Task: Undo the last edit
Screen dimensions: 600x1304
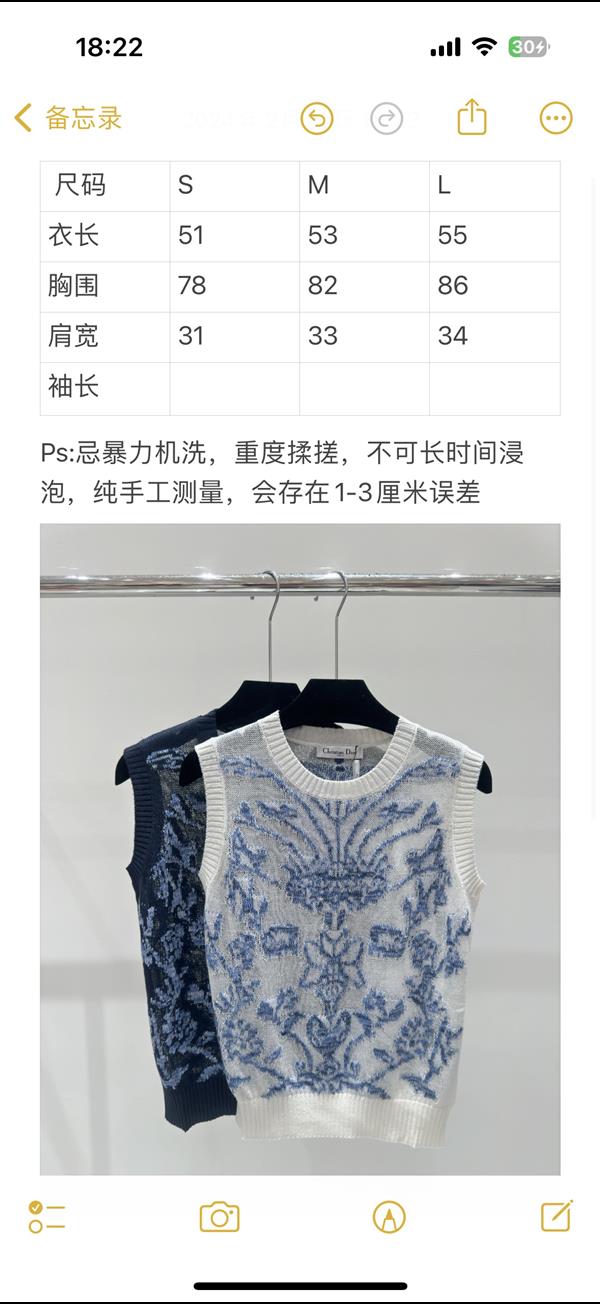Action: (317, 118)
